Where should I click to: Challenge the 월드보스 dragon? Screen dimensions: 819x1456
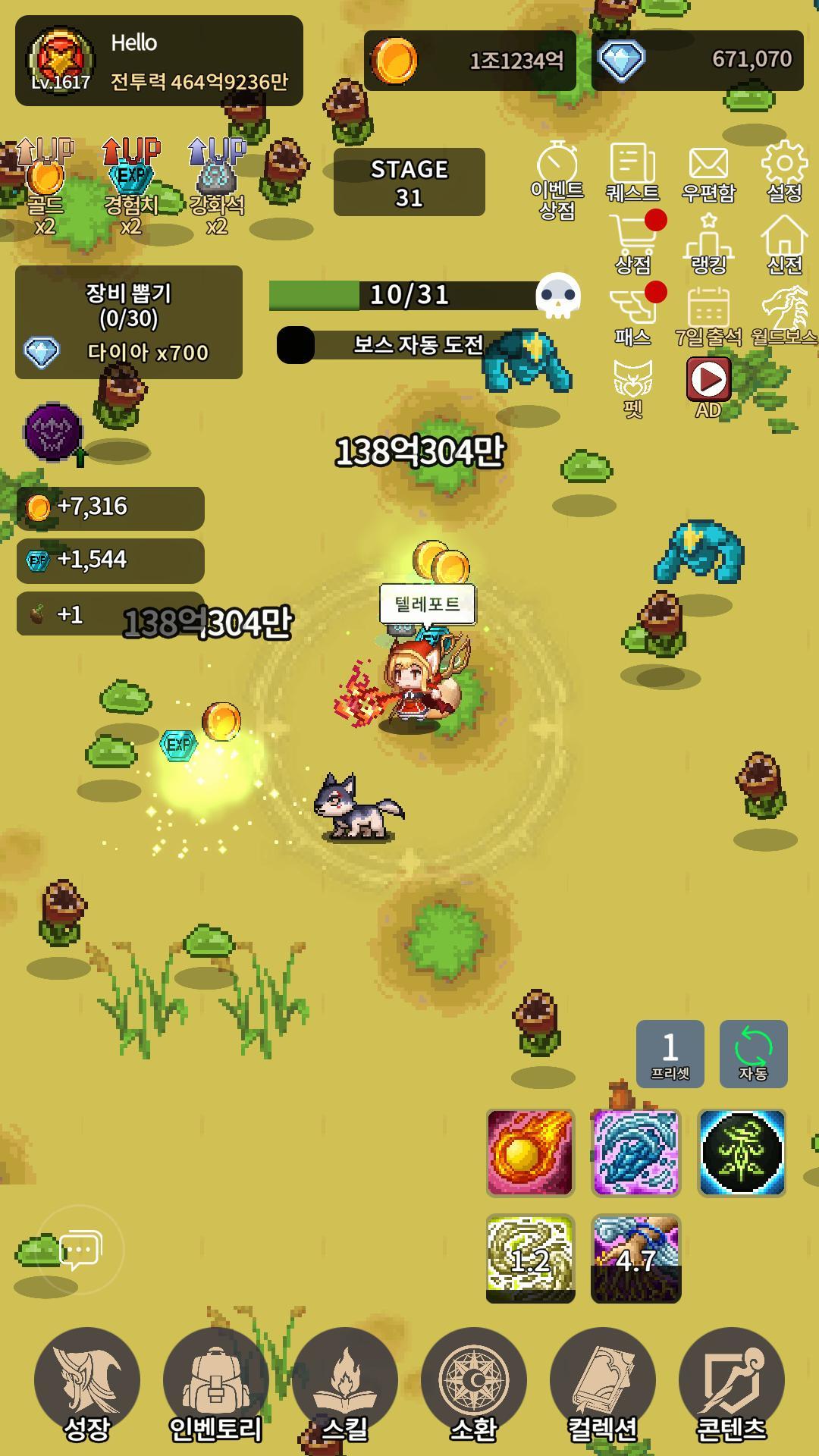point(785,316)
